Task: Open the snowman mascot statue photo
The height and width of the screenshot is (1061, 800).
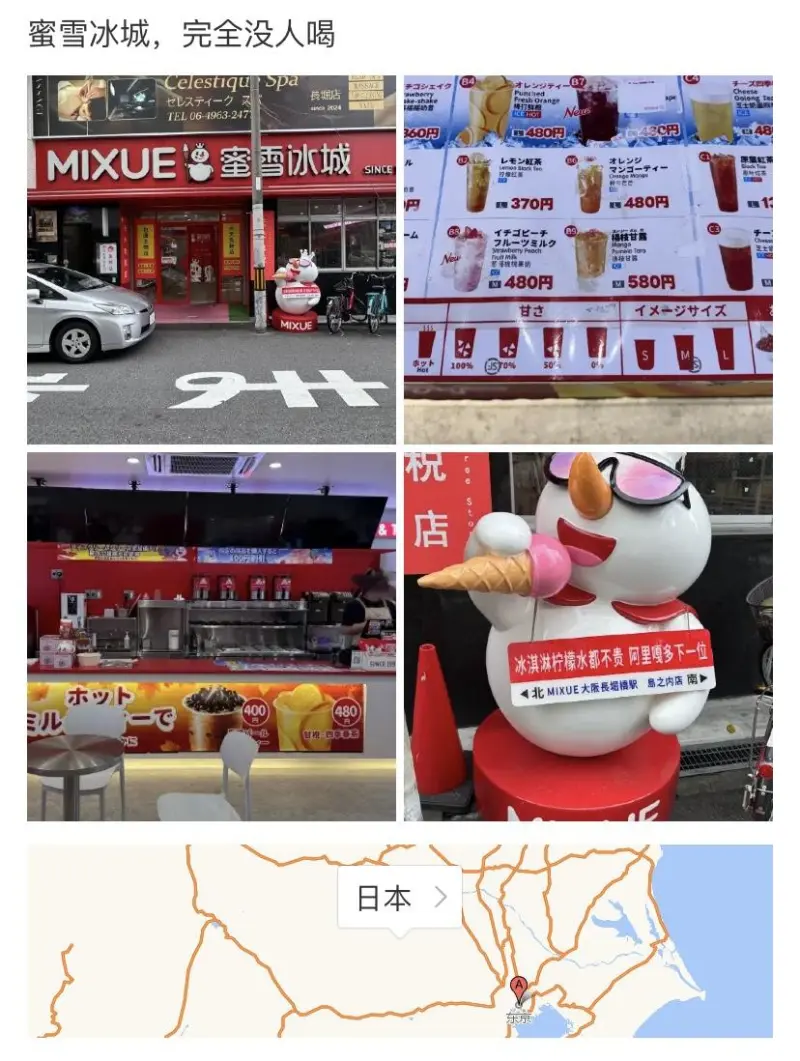Action: 588,636
